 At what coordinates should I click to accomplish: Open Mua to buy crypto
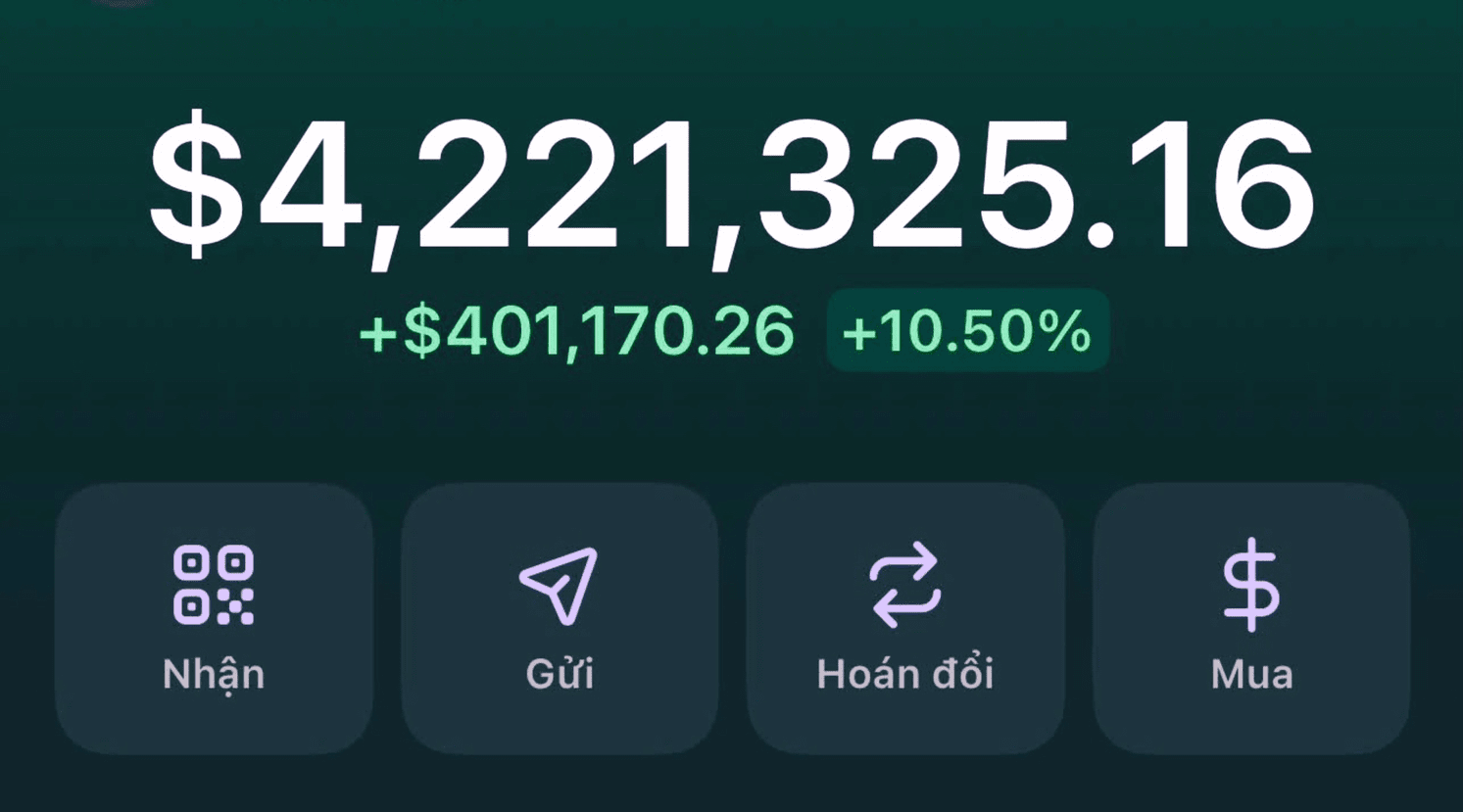[1251, 617]
